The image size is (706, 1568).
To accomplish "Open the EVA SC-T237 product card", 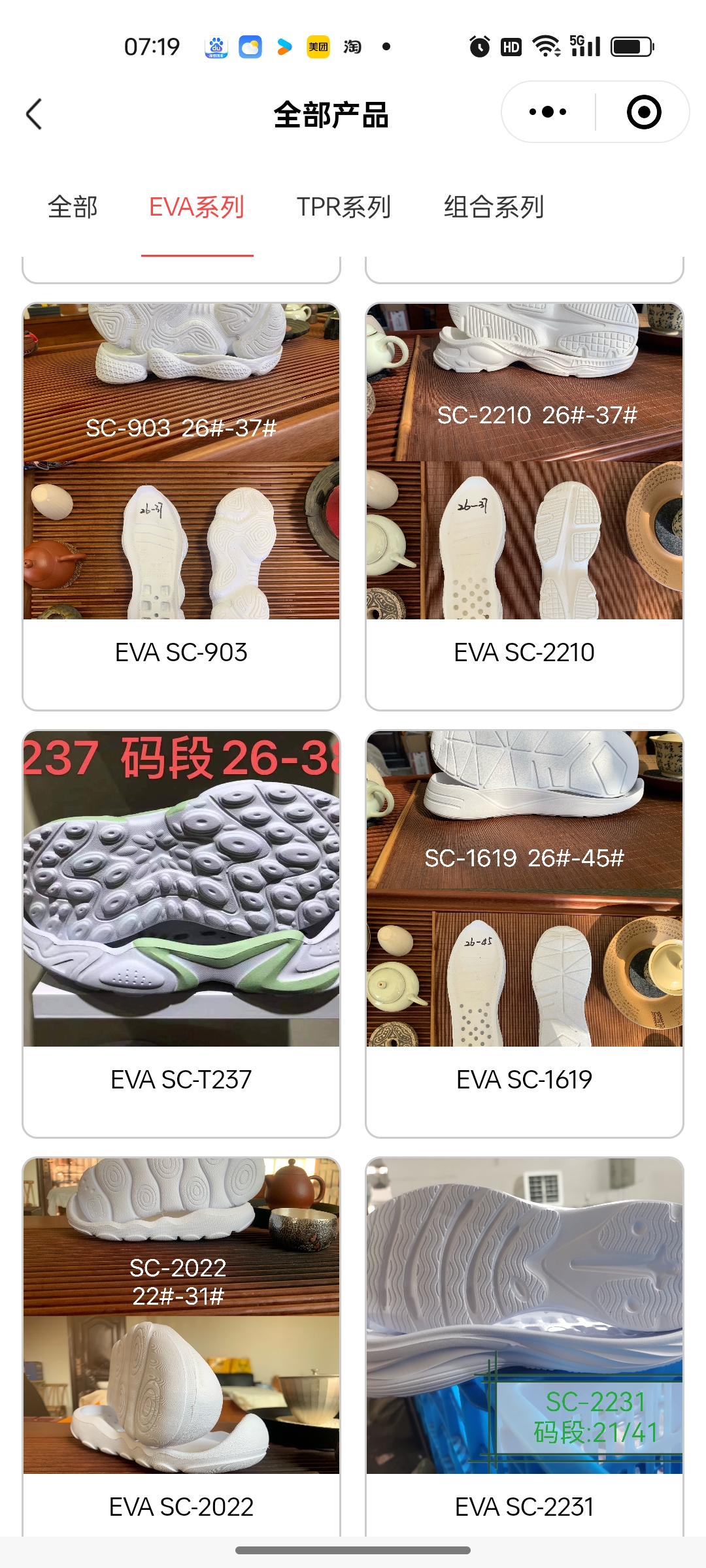I will point(181,934).
